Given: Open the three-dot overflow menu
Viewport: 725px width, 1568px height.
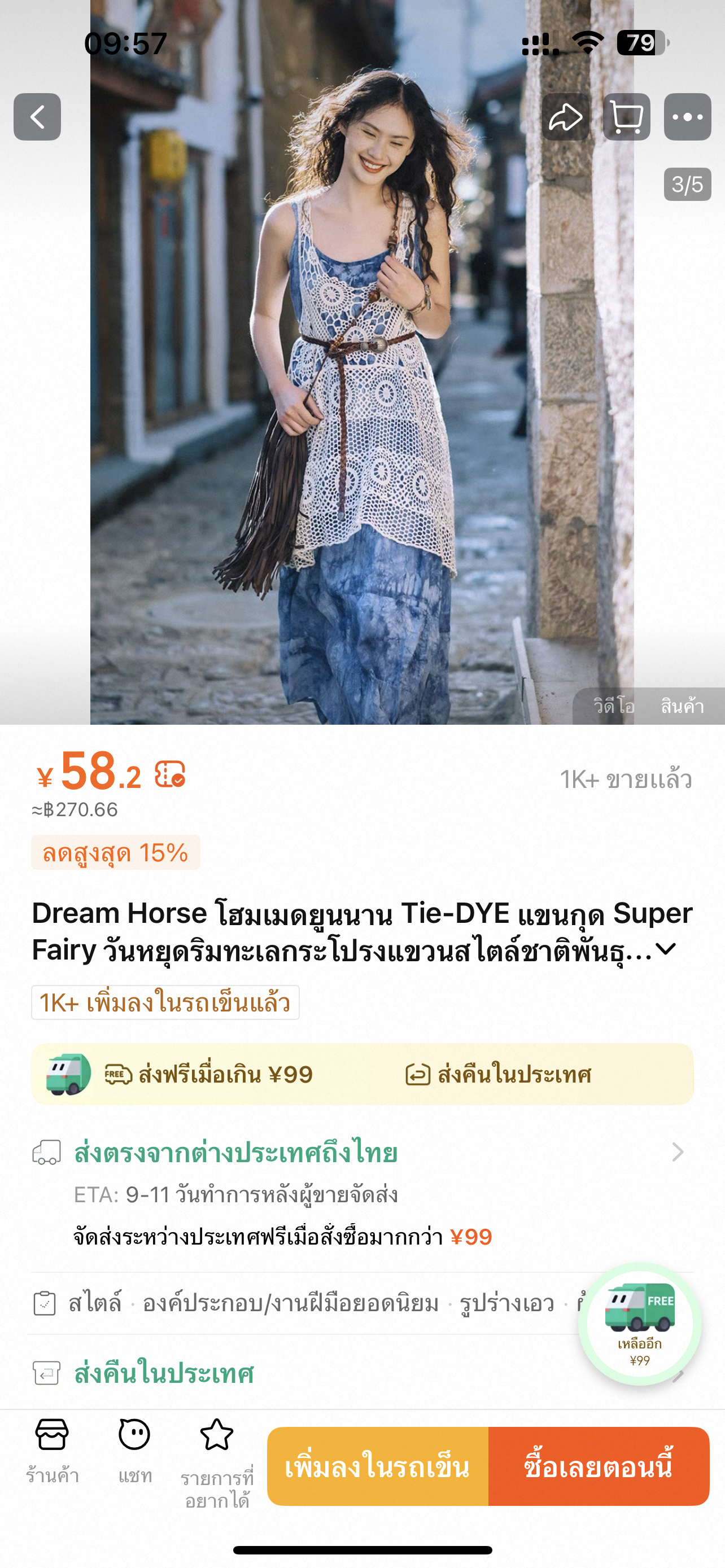Looking at the screenshot, I should click(687, 117).
